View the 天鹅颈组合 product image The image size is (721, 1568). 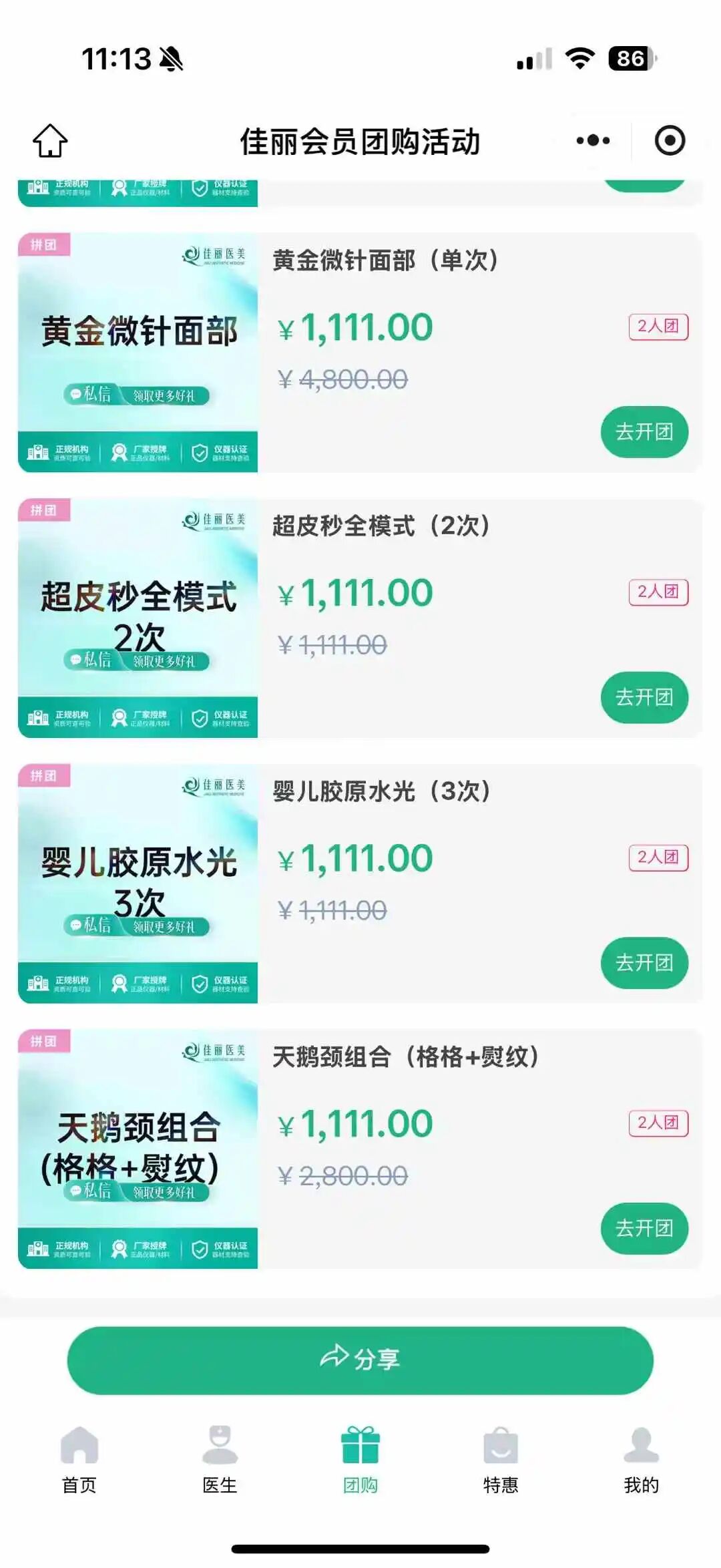coord(138,1149)
